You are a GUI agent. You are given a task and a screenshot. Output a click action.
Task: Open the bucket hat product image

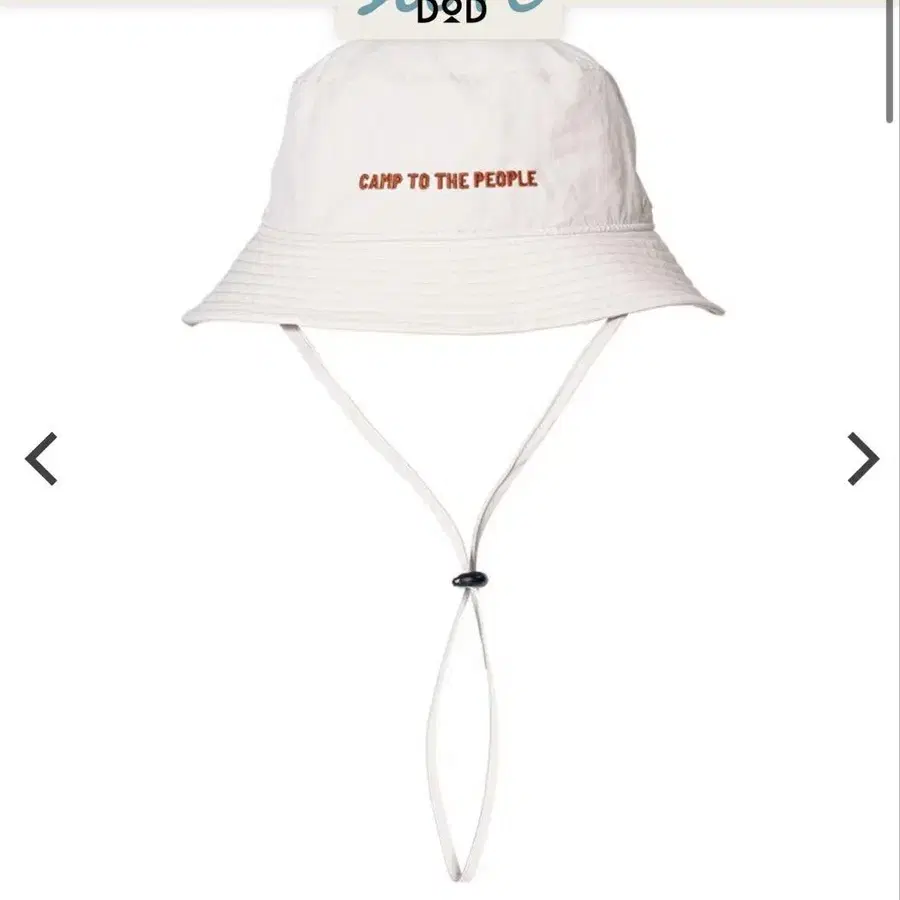click(453, 453)
